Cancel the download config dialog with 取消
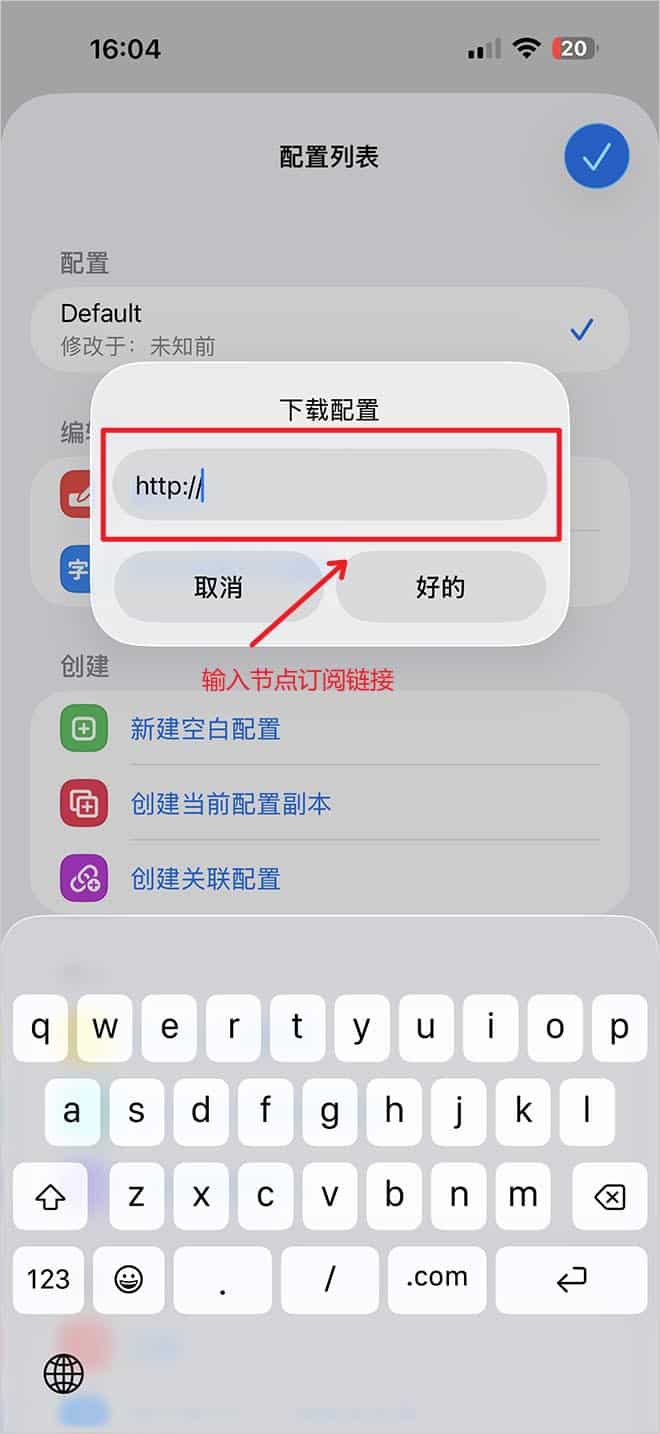This screenshot has width=660, height=1434. coord(218,587)
